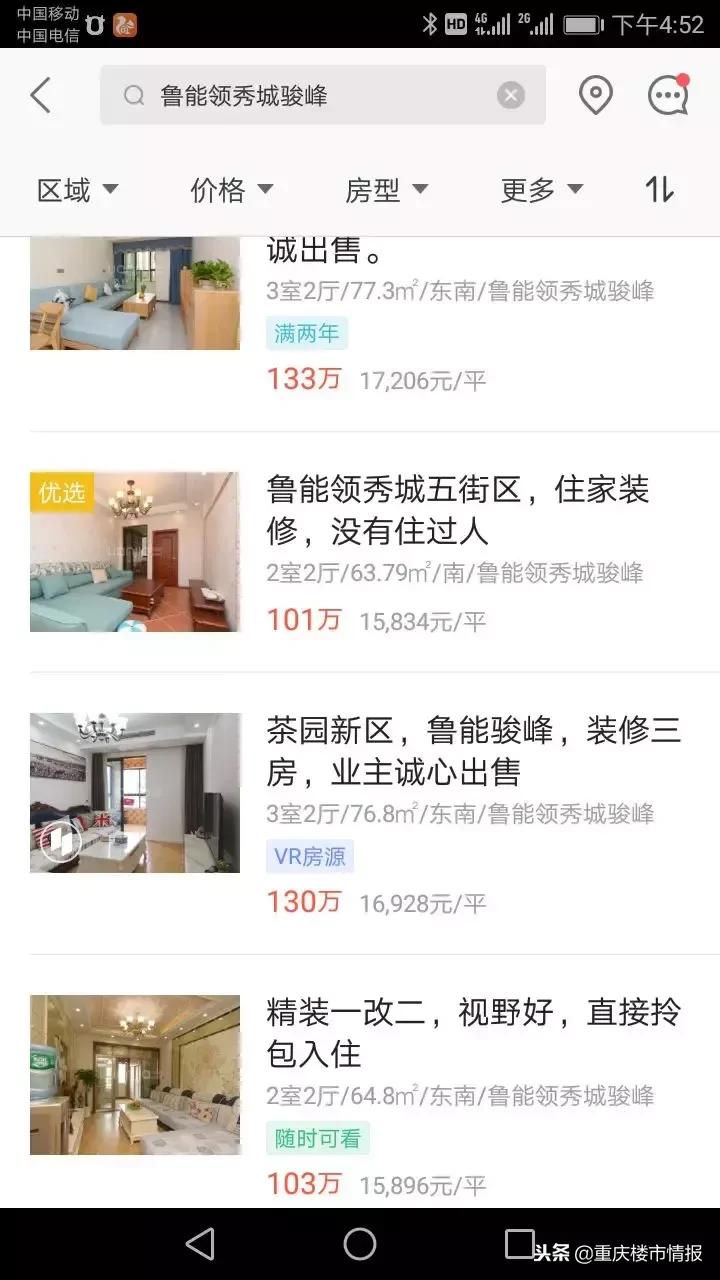Image resolution: width=720 pixels, height=1280 pixels.
Task: Expand the 更多 filter options
Action: 541,189
